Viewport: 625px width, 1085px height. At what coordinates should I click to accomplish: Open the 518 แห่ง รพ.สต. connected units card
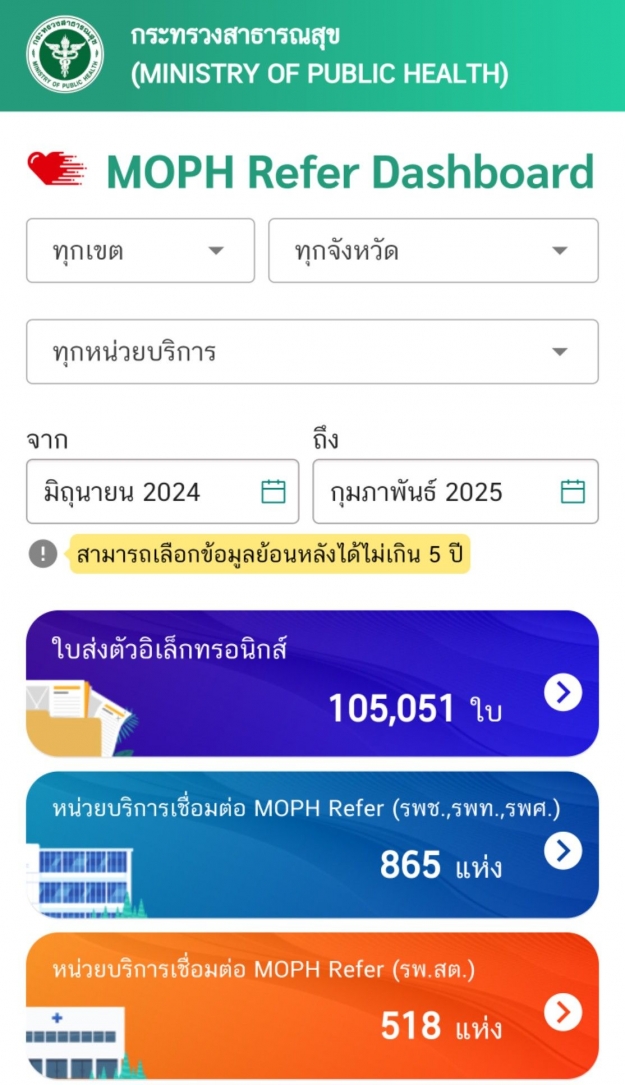[x=312, y=1005]
